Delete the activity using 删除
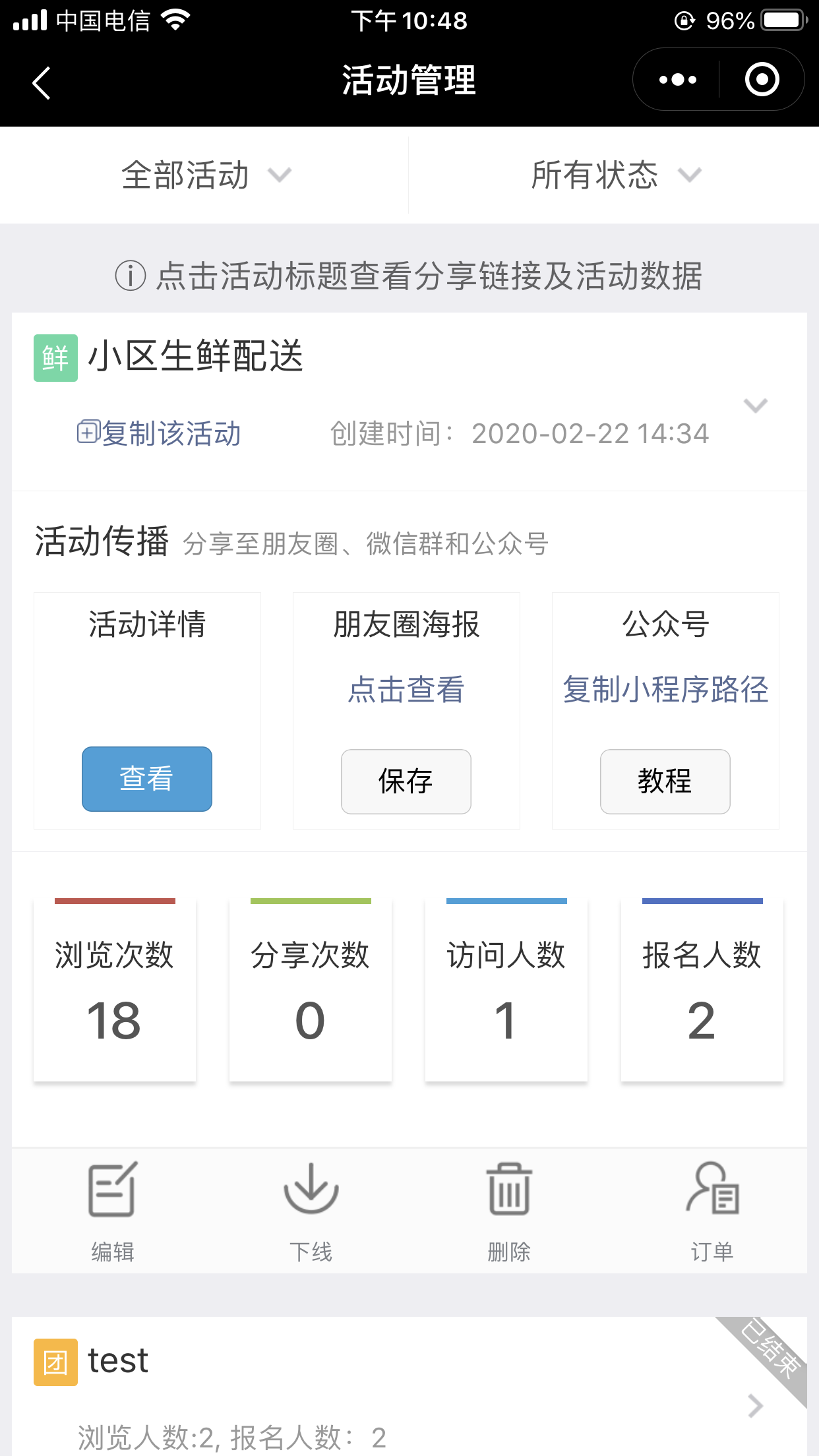This screenshot has height=1456, width=819. point(508,1211)
